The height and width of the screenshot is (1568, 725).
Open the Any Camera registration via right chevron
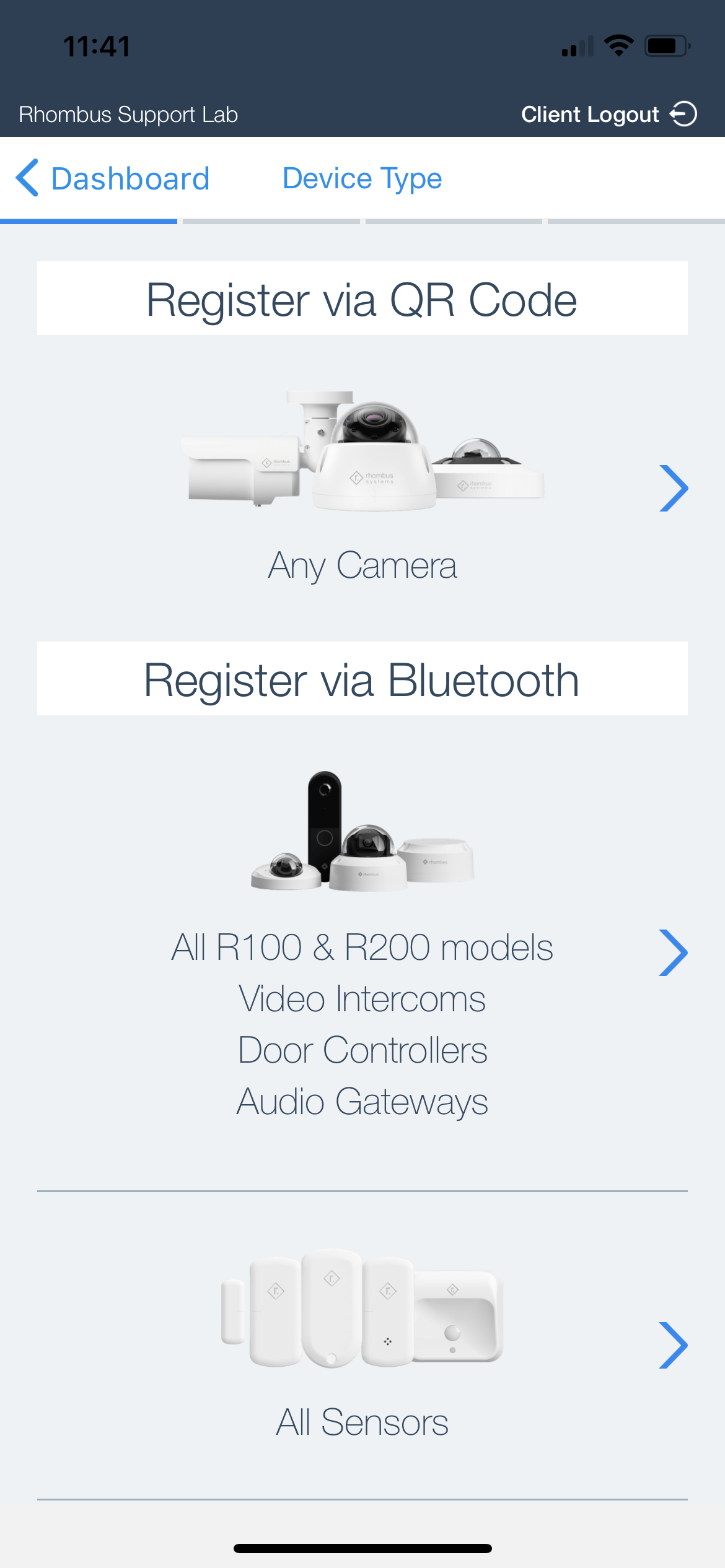coord(674,489)
